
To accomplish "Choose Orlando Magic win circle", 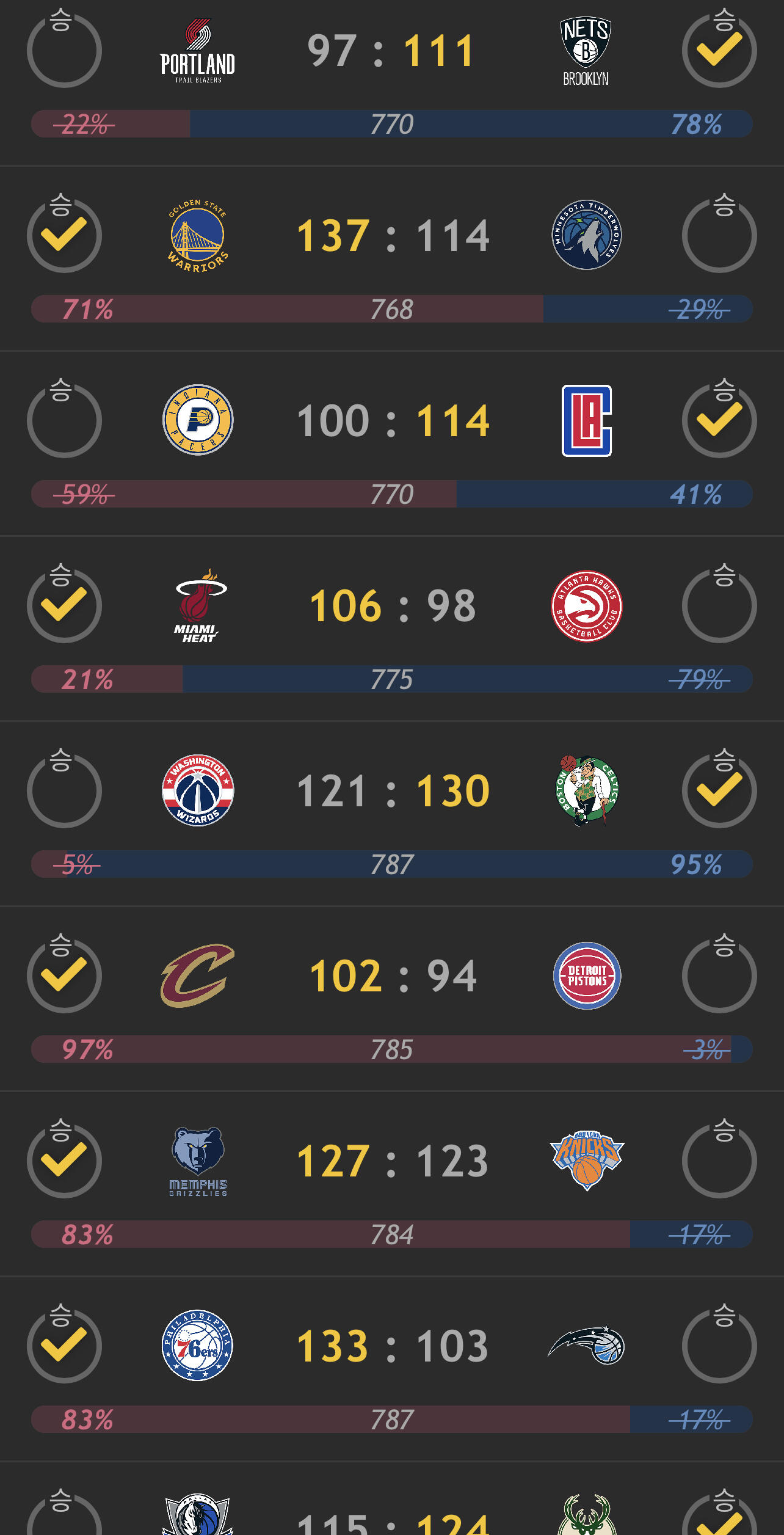I will pyautogui.click(x=719, y=1344).
